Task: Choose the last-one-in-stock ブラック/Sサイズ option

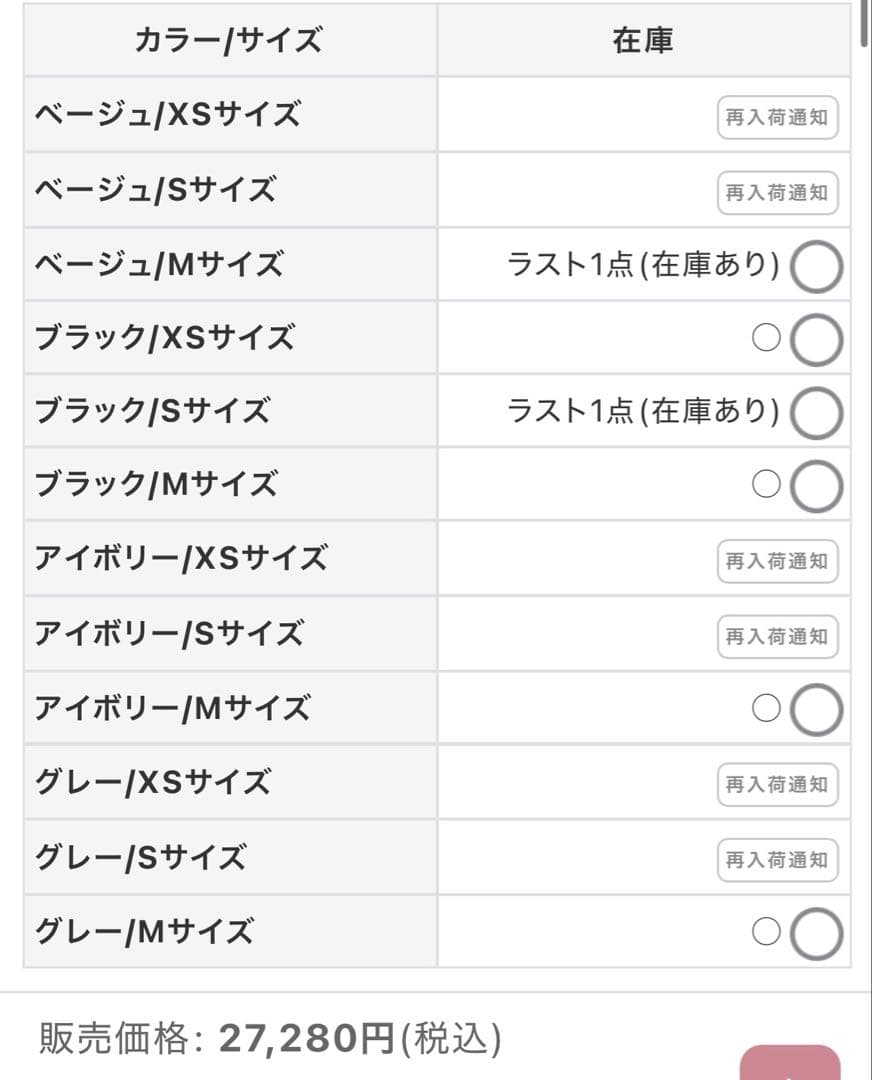Action: pyautogui.click(x=817, y=412)
